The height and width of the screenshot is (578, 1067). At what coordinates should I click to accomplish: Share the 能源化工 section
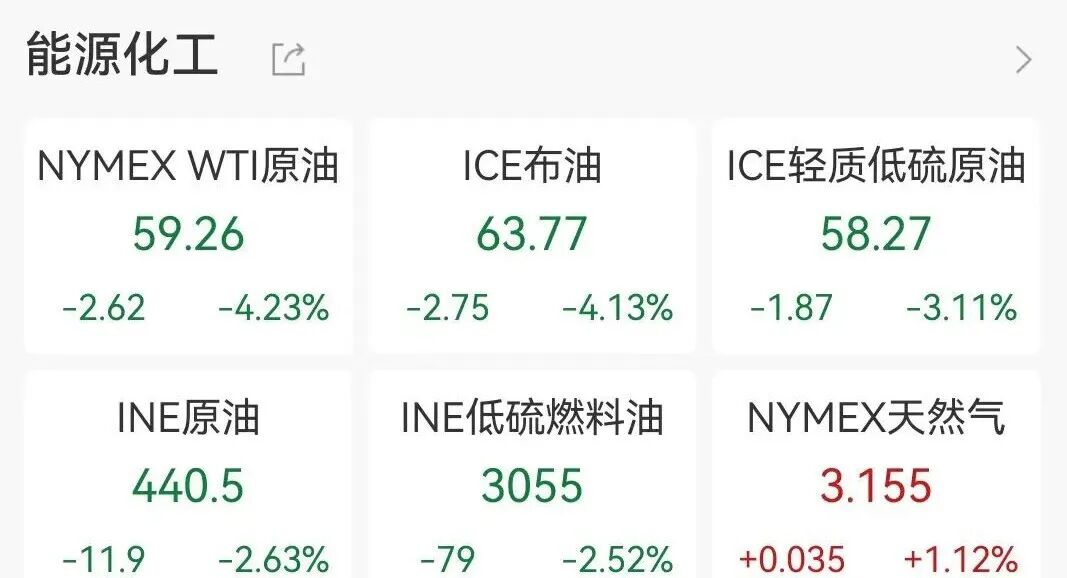(288, 60)
